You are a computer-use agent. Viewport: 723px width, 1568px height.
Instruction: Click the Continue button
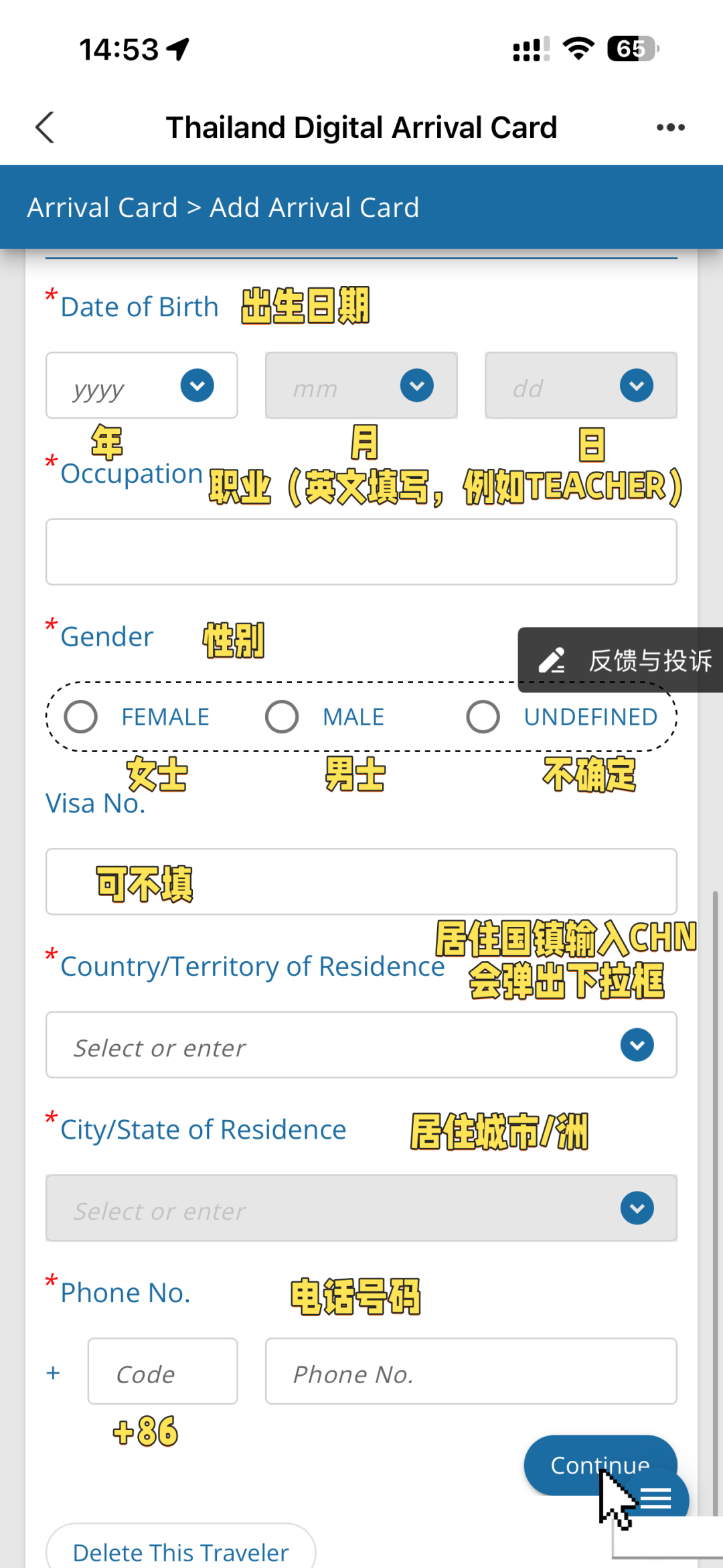(x=599, y=1466)
